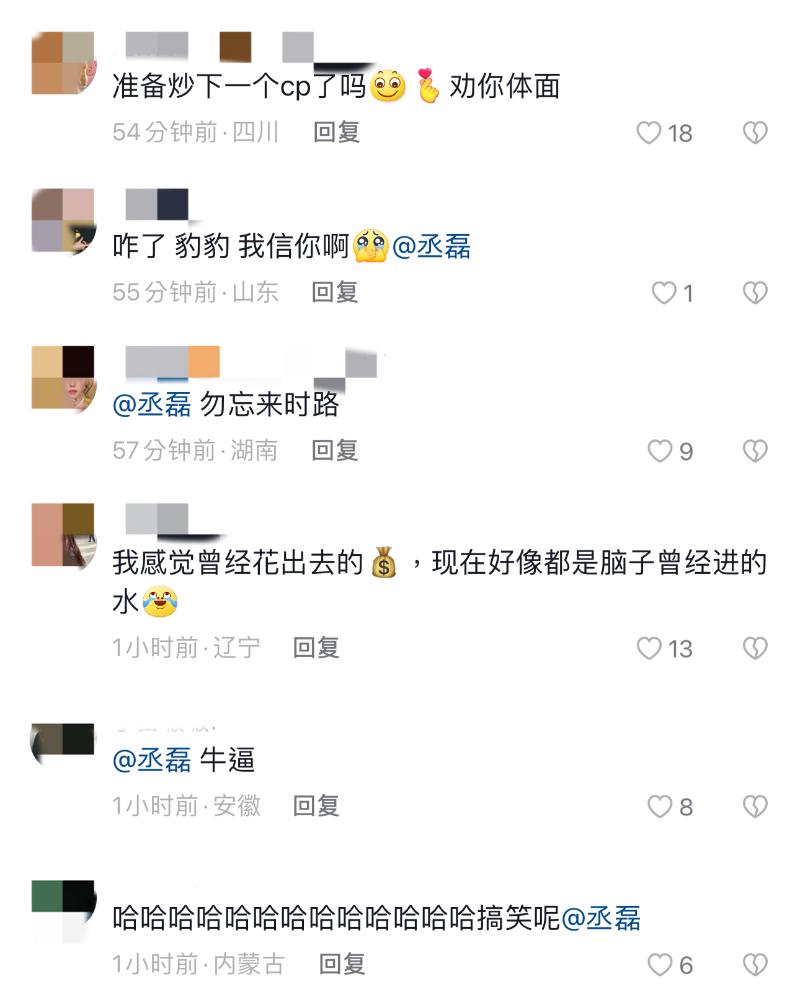800x1007 pixels.
Task: Like the 勿忘来时路 comment
Action: [x=660, y=452]
